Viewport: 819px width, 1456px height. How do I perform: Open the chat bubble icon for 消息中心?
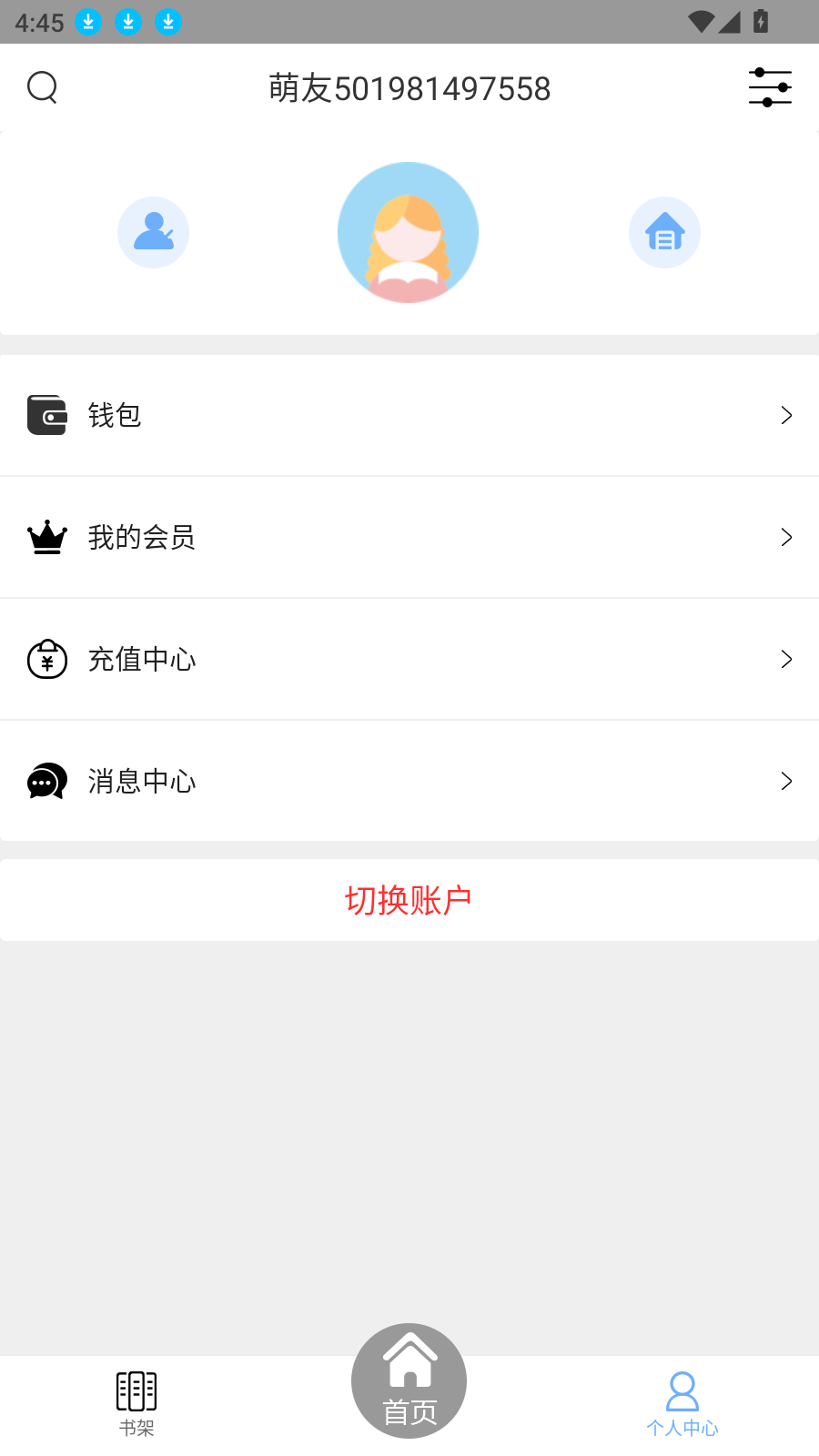(47, 781)
